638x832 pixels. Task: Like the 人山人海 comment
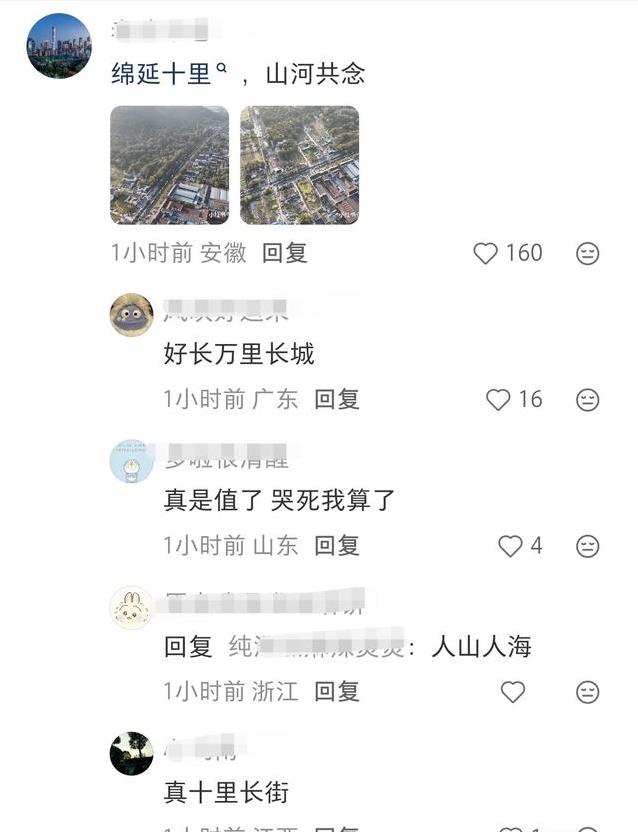(x=513, y=692)
